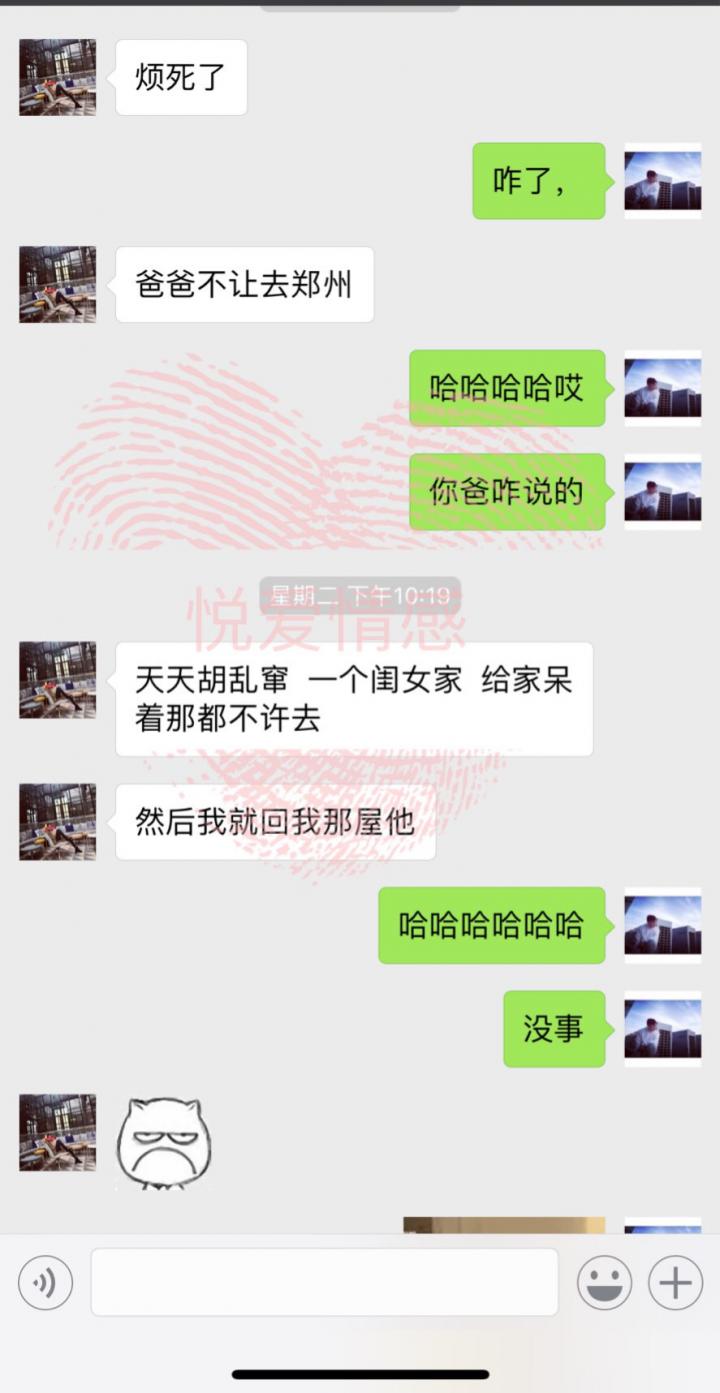Open contact's avatar beside 烦死了 message

click(58, 78)
